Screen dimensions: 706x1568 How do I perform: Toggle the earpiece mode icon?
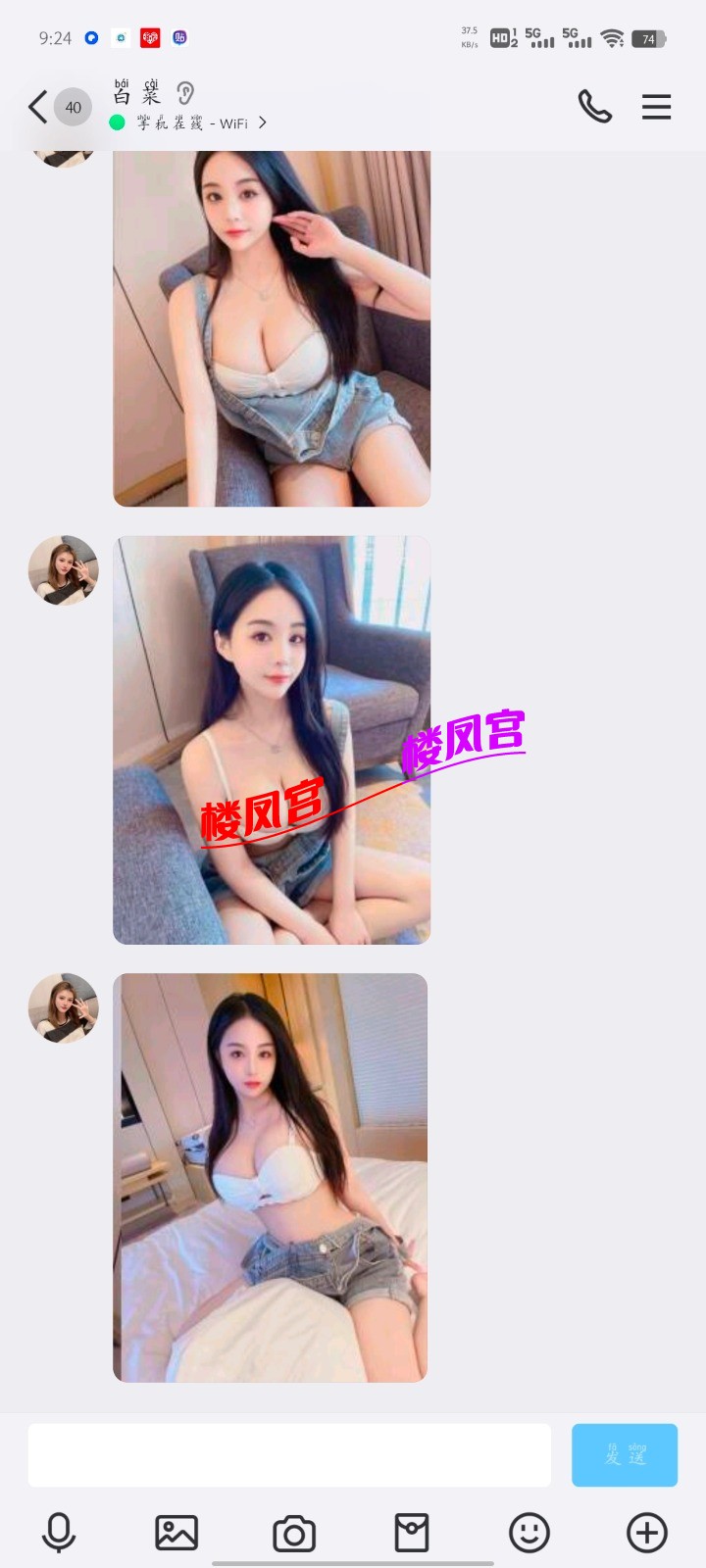pyautogui.click(x=185, y=94)
